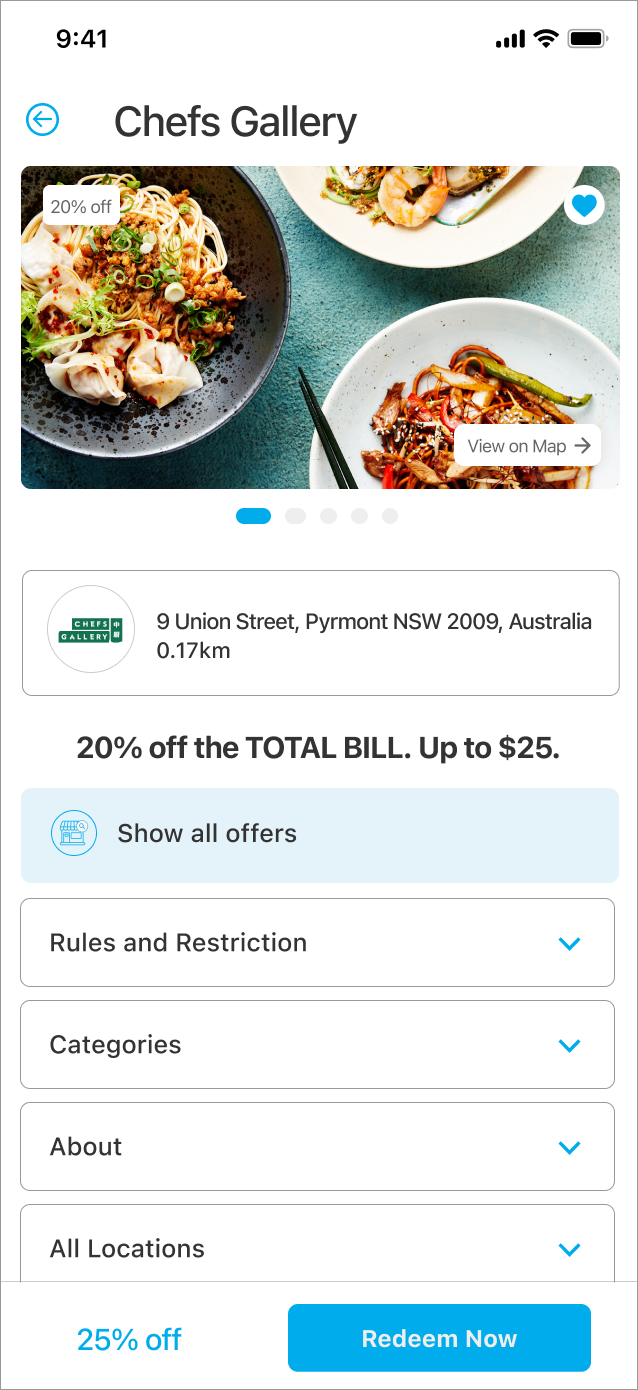
Task: Go back using the arrow icon
Action: 42,121
